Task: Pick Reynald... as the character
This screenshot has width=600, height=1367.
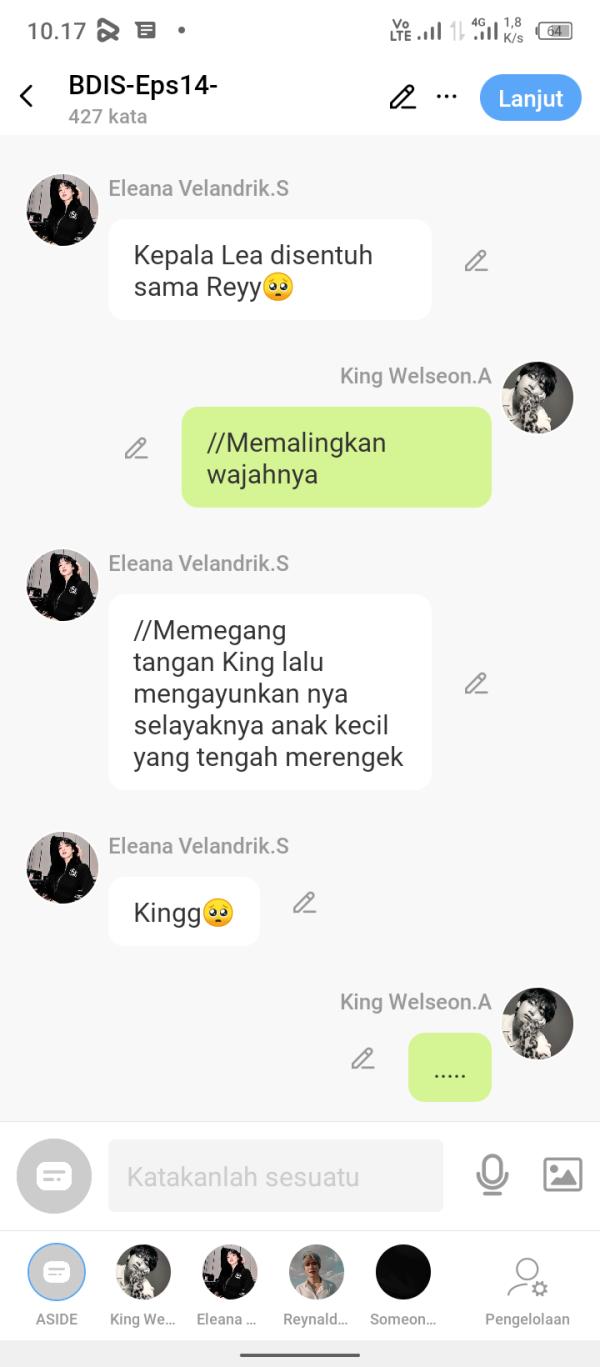Action: point(316,1273)
